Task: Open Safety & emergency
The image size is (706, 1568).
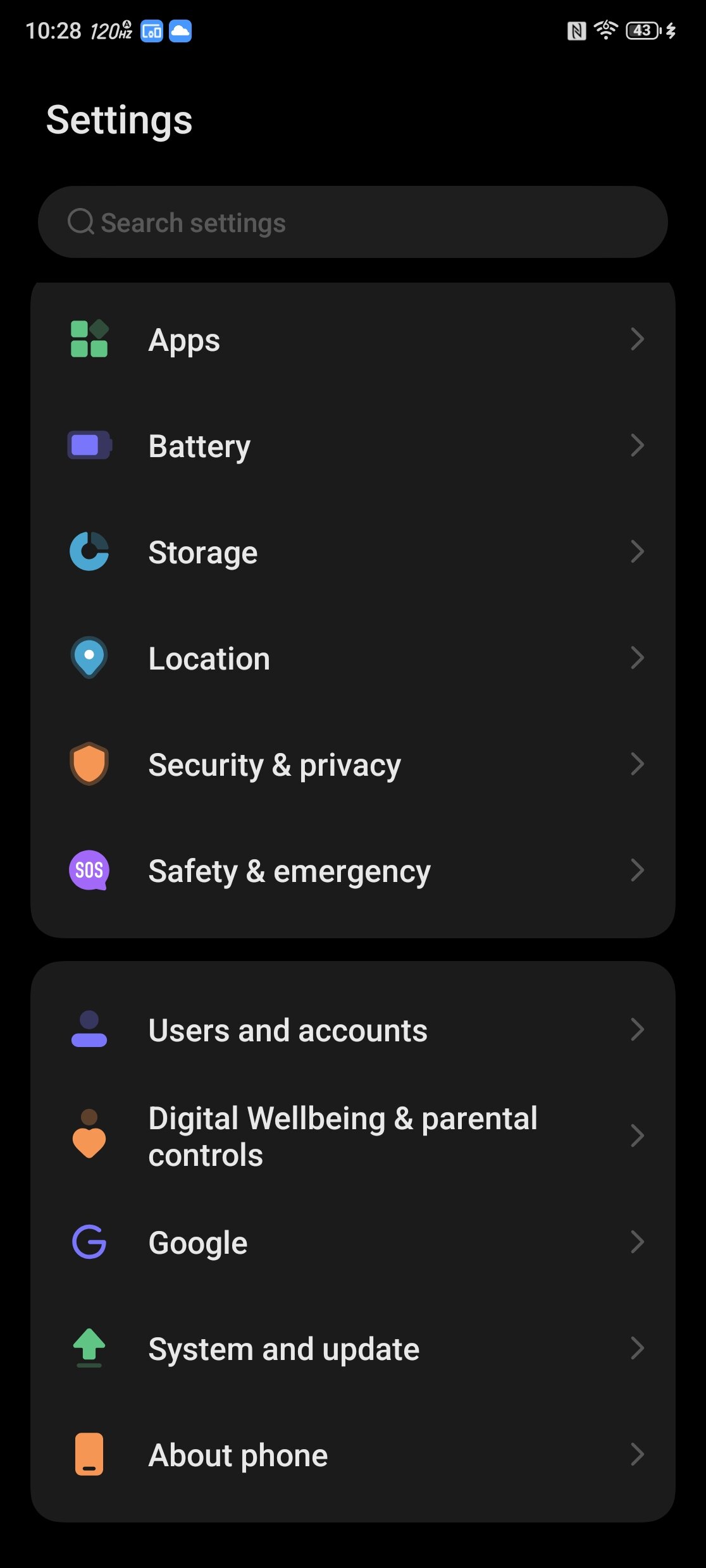Action: click(x=353, y=871)
